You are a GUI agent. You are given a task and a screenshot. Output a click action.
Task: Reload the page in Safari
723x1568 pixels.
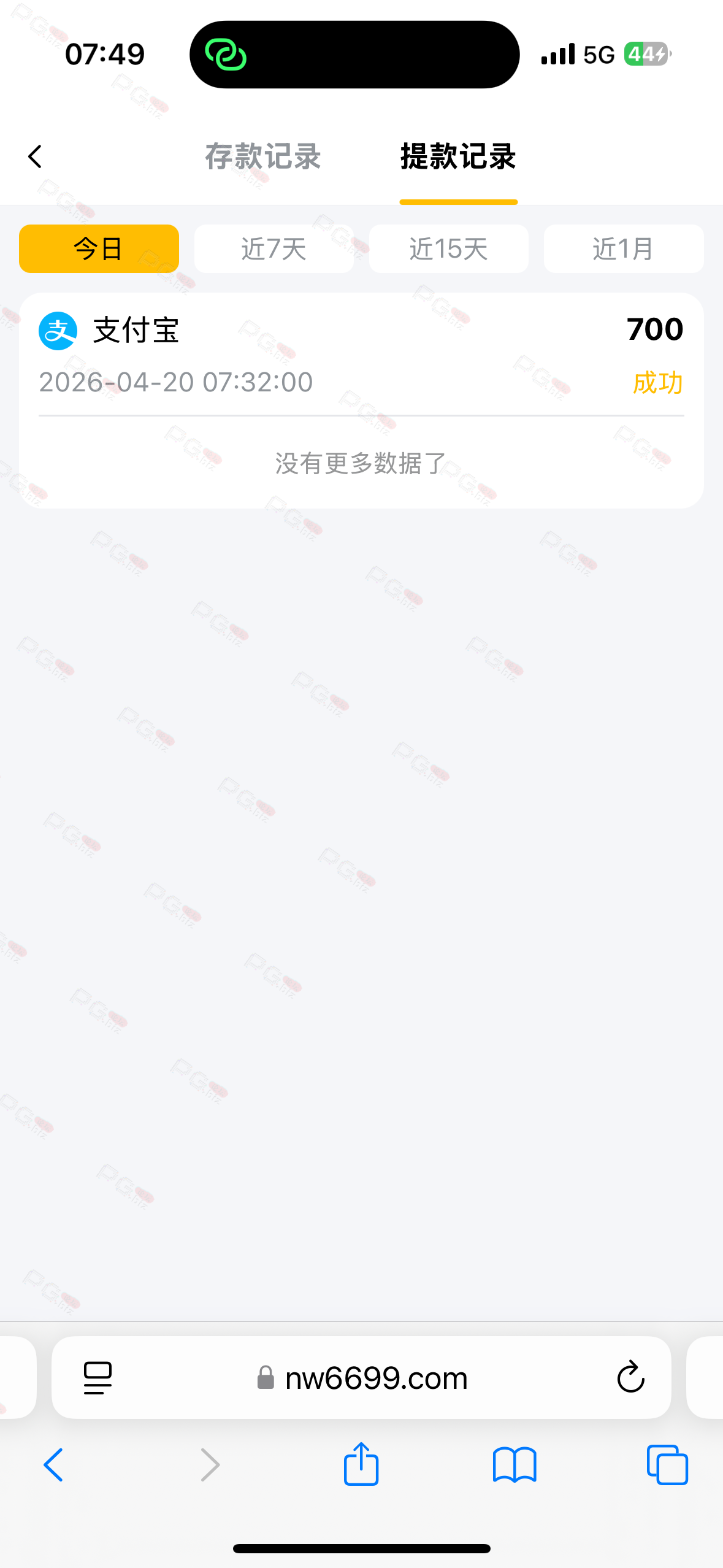point(630,1378)
